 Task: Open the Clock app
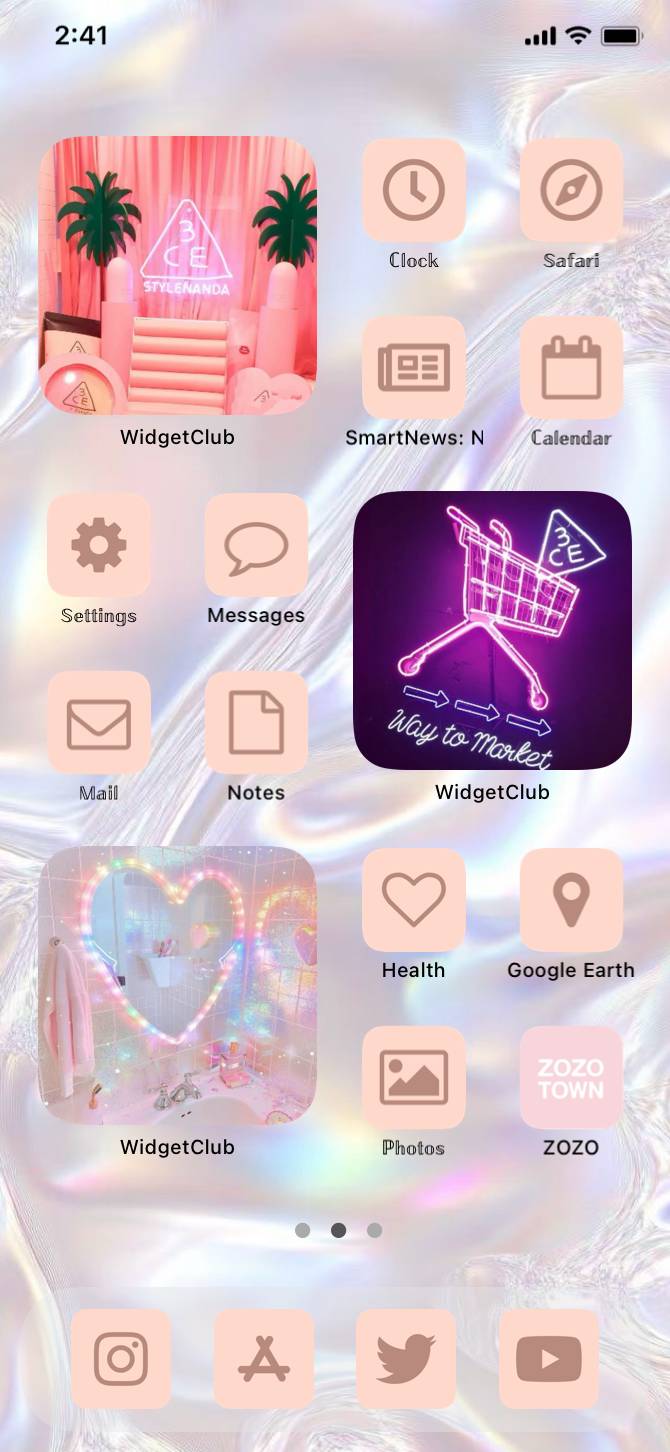(x=413, y=190)
